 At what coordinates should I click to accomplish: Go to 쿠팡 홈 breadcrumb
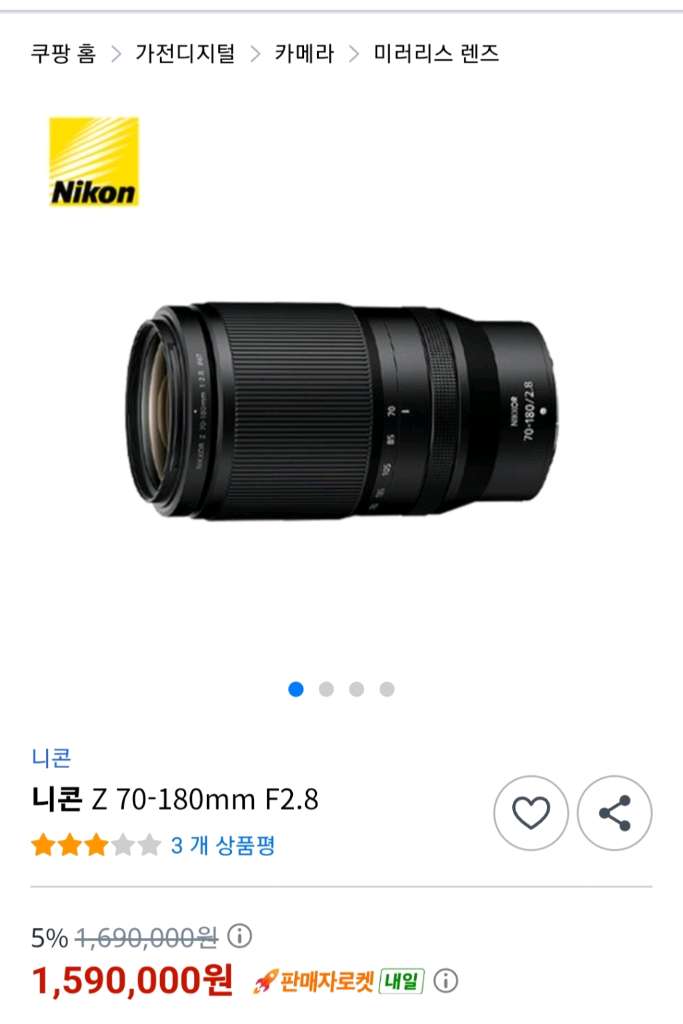click(x=63, y=54)
